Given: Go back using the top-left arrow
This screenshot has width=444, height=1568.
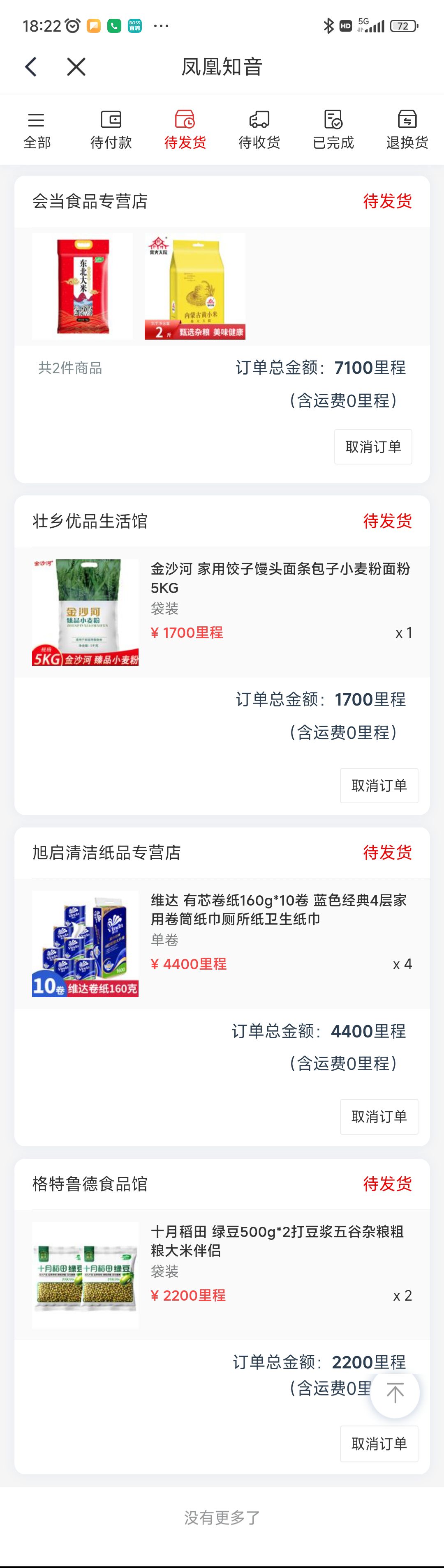Looking at the screenshot, I should tap(31, 67).
